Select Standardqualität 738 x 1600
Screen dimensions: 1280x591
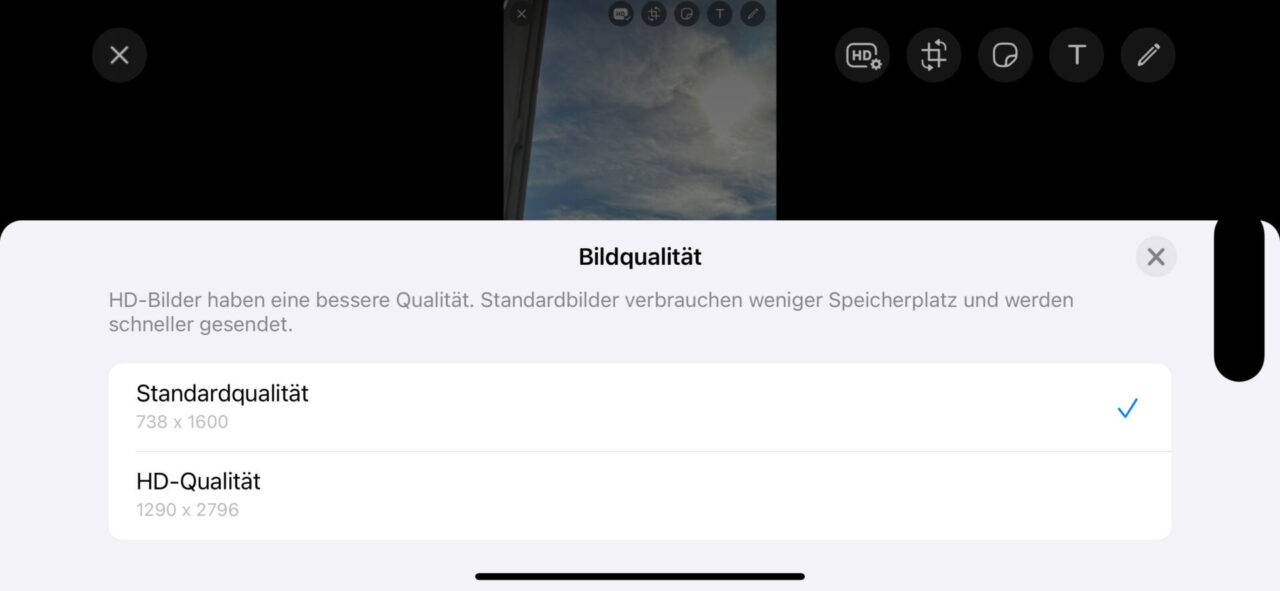[639, 407]
